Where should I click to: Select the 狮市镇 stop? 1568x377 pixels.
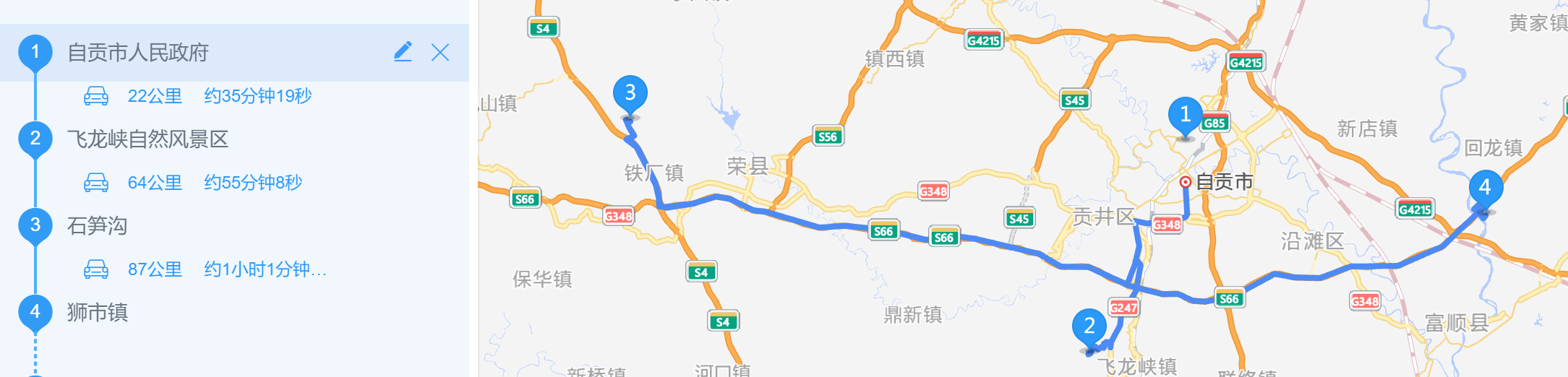click(x=97, y=312)
